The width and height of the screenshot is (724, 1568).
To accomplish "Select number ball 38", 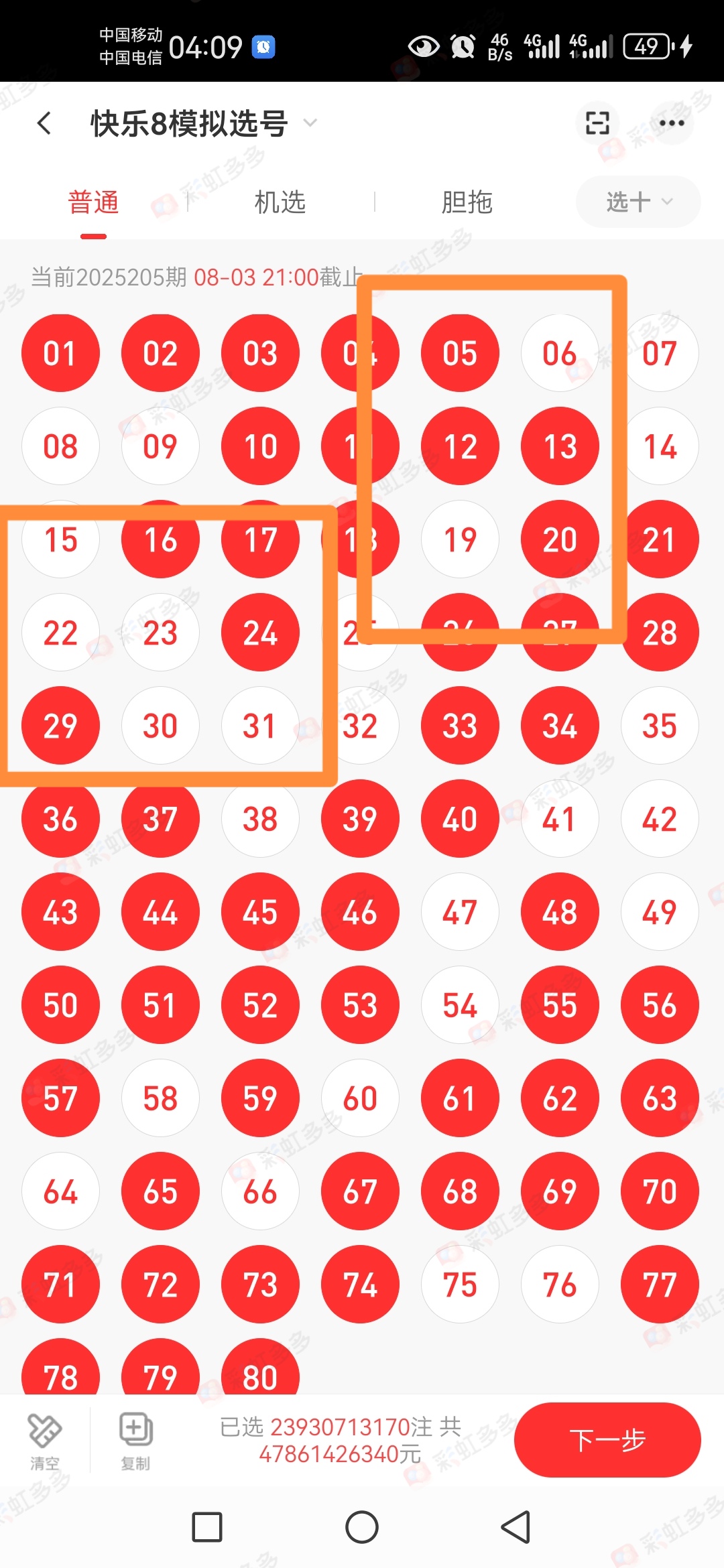I will tap(260, 819).
